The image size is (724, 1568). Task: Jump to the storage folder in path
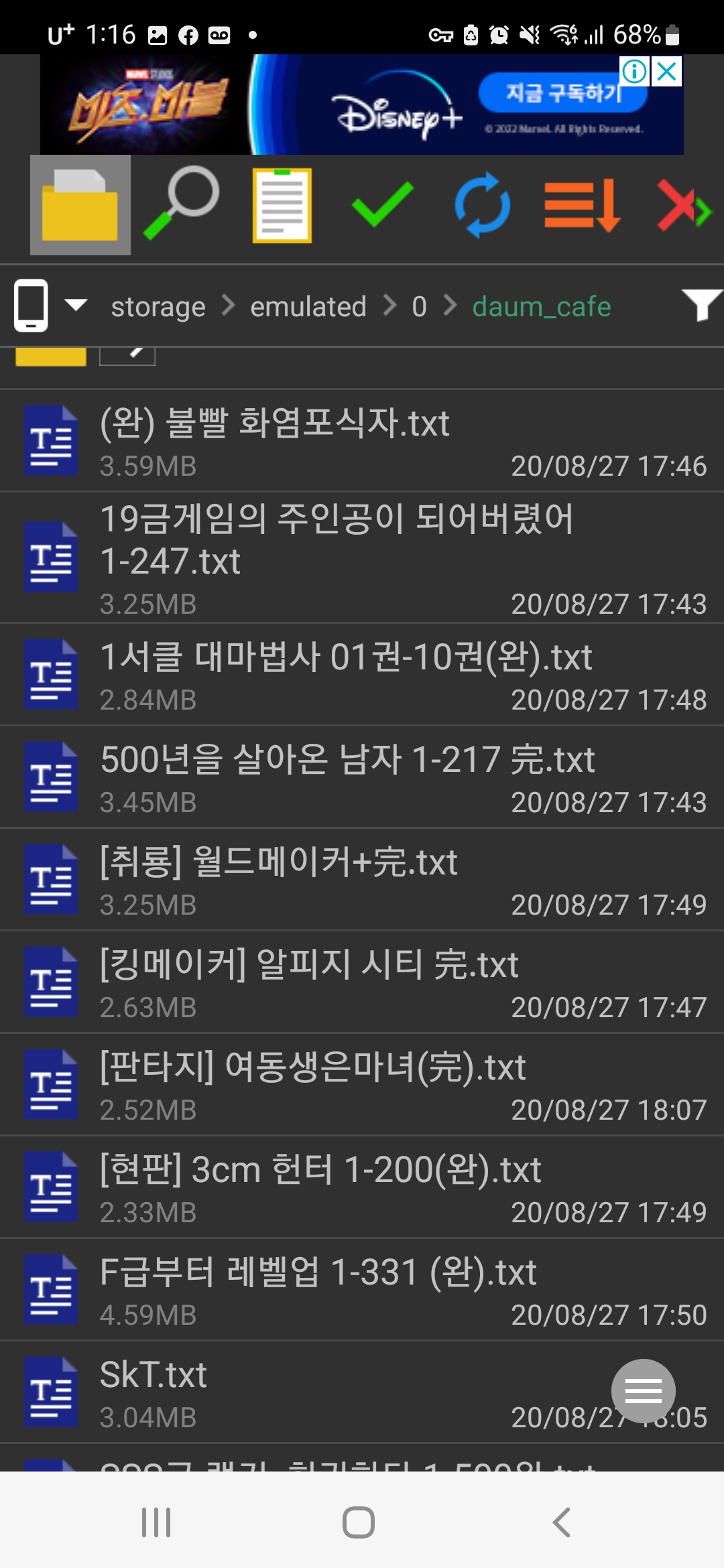158,307
